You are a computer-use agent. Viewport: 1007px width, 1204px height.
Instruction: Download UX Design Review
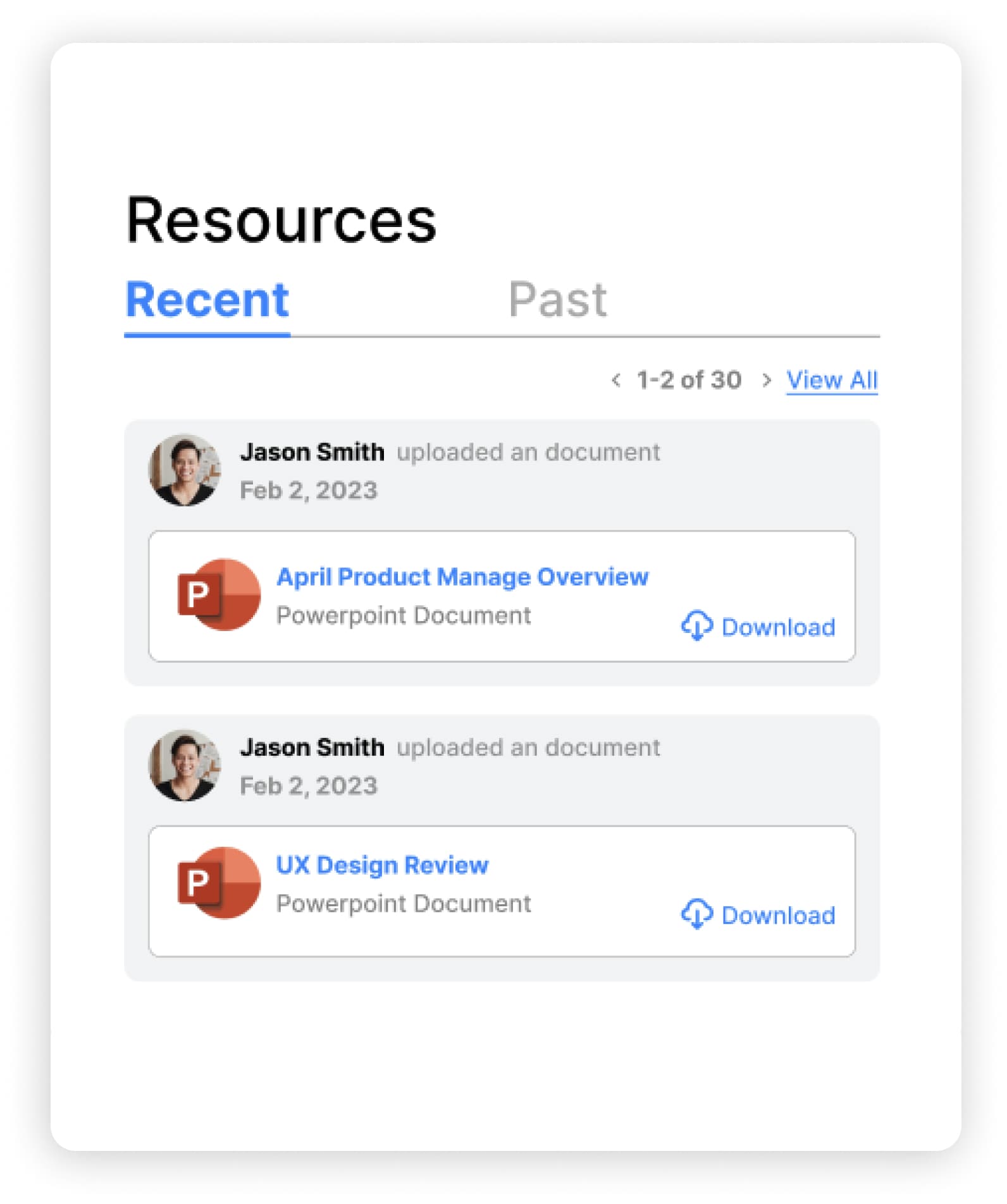pyautogui.click(x=758, y=915)
